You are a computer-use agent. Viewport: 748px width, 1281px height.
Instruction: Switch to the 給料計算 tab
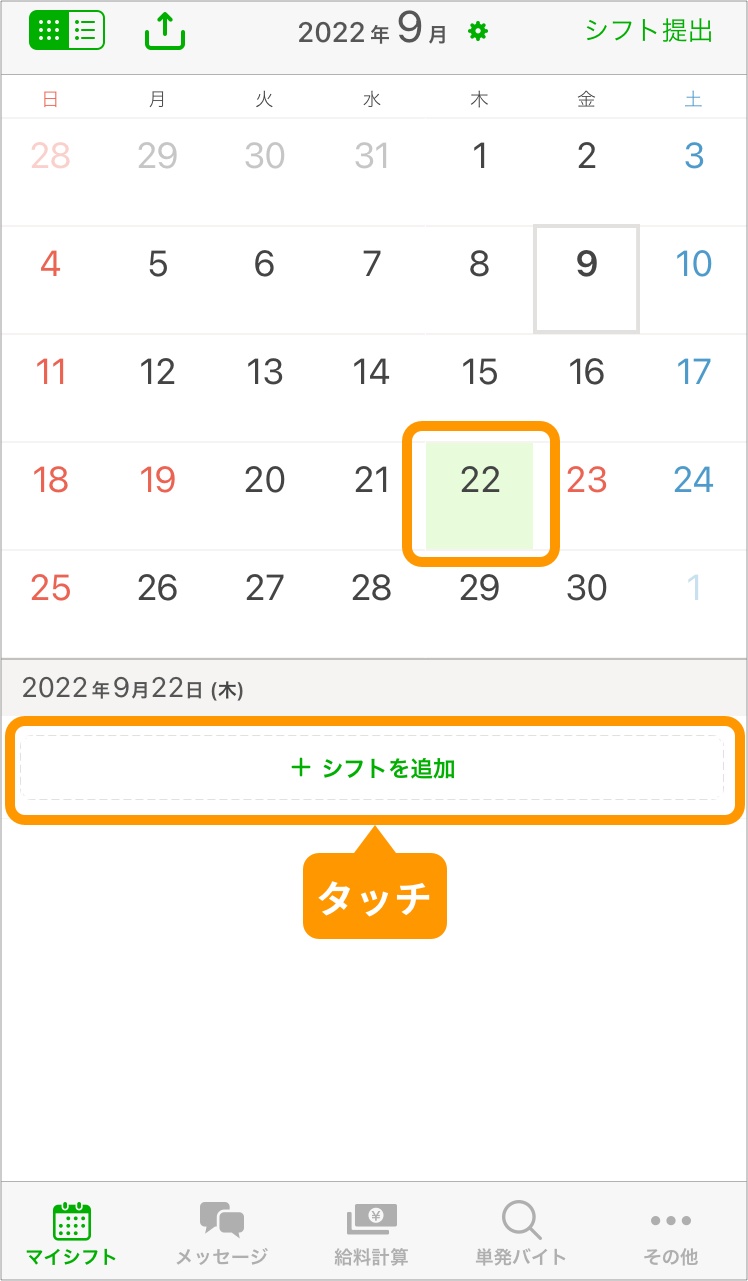point(371,1230)
